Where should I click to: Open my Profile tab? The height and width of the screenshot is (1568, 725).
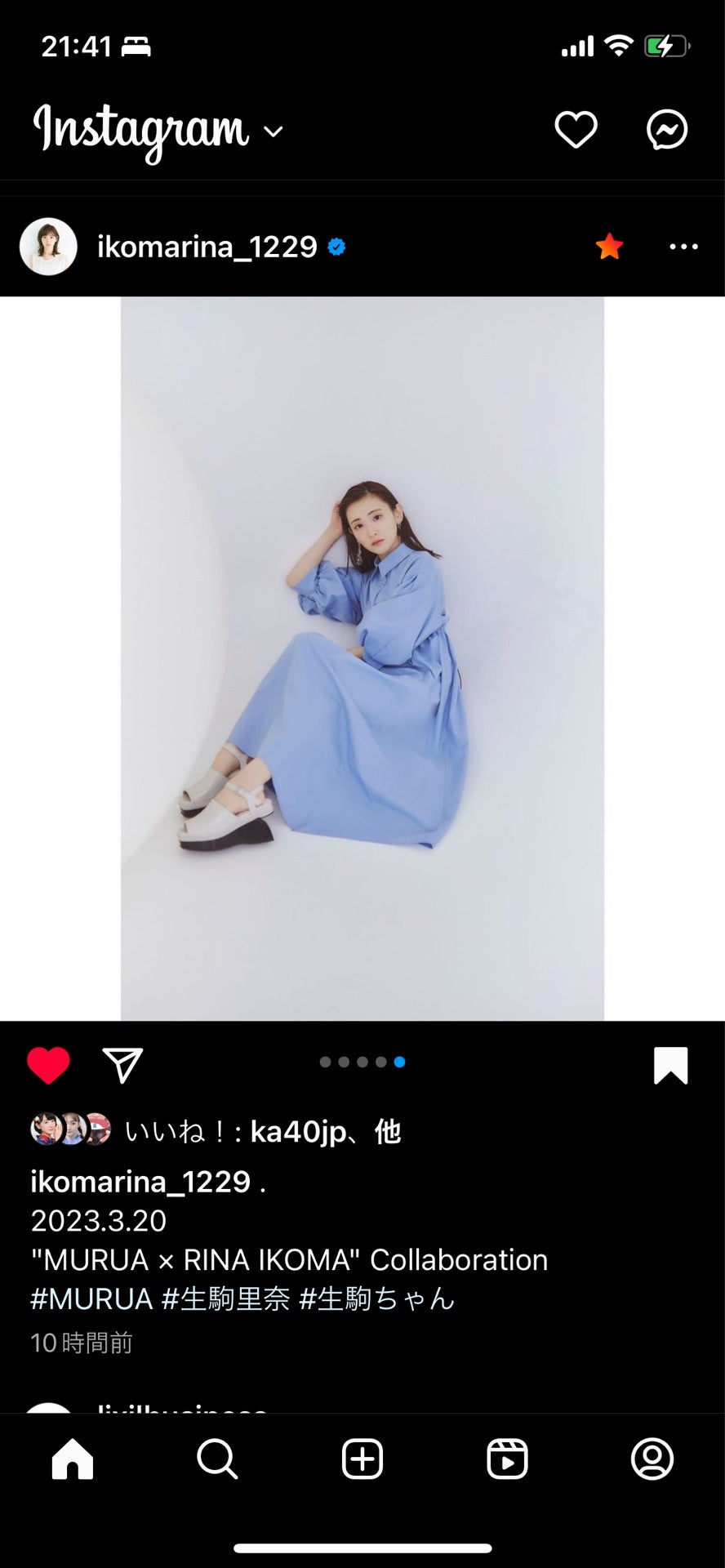click(x=652, y=1459)
